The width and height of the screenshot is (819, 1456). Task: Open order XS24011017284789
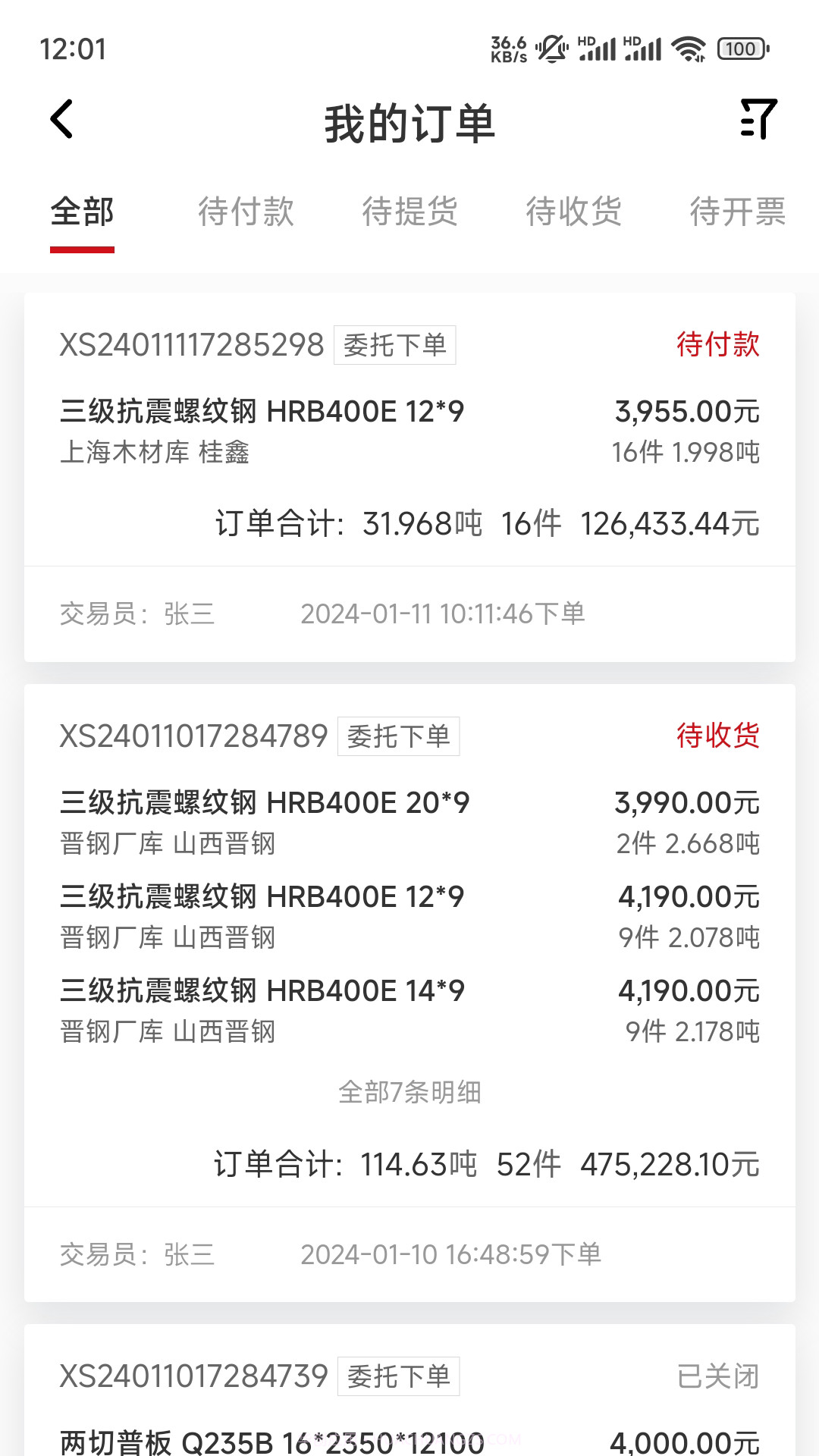pos(192,735)
